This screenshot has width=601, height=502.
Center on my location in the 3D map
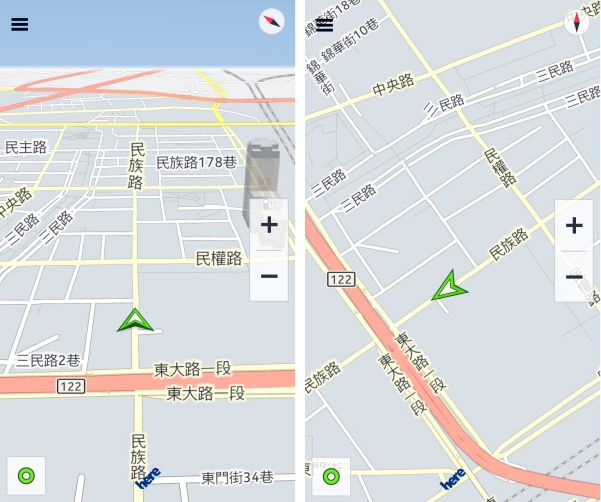pos(26,476)
